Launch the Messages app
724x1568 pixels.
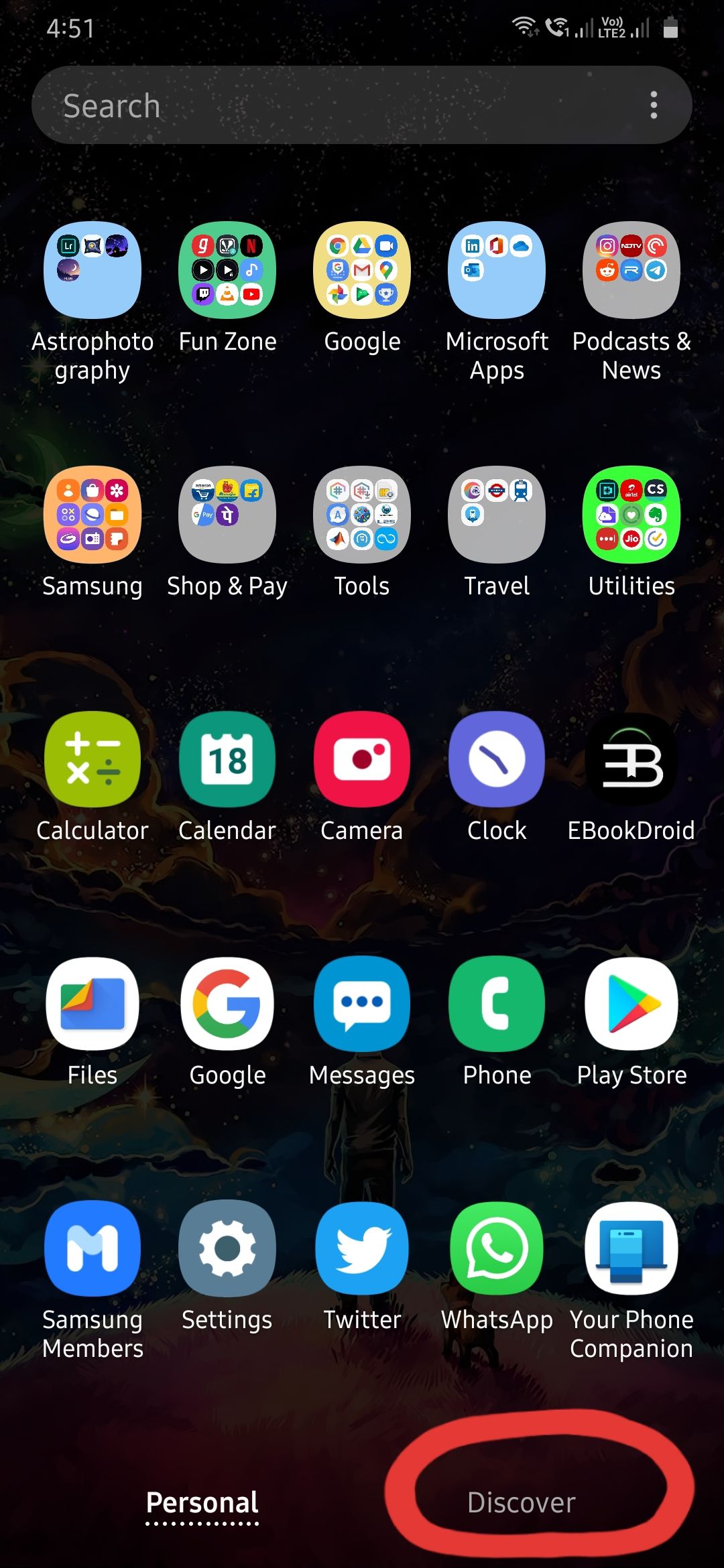pos(362,1004)
